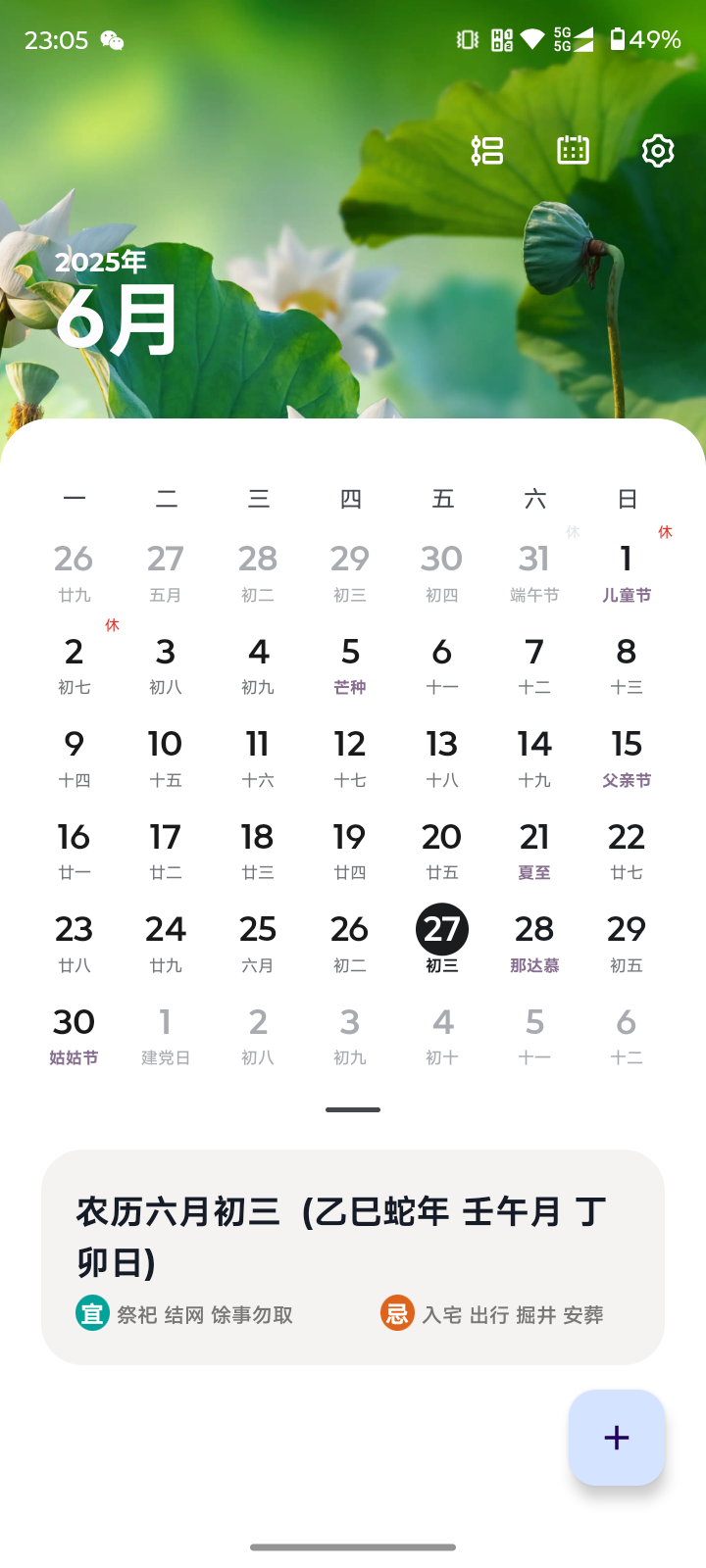Select June 15 父亲节
Screen dimensions: 706x1568
[626, 758]
